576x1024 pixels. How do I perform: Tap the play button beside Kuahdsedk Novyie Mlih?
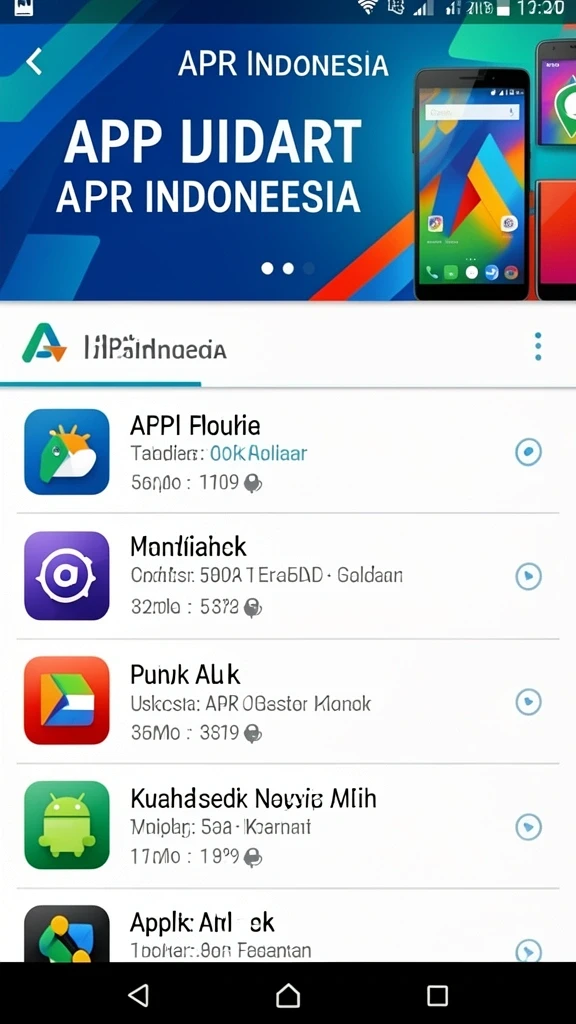click(528, 827)
